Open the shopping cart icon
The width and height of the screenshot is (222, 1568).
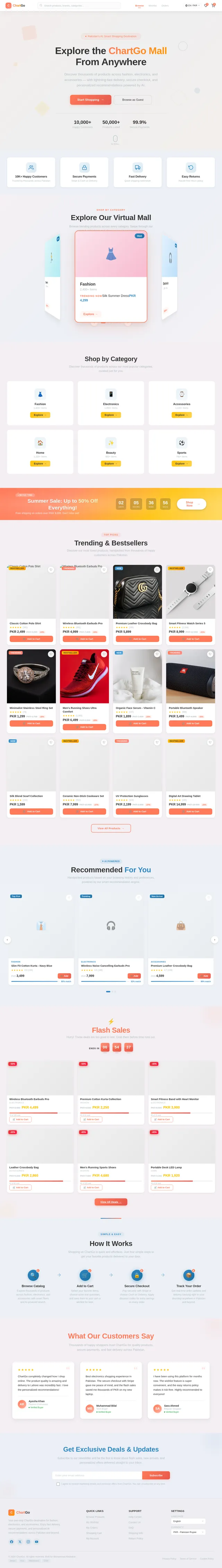click(213, 6)
